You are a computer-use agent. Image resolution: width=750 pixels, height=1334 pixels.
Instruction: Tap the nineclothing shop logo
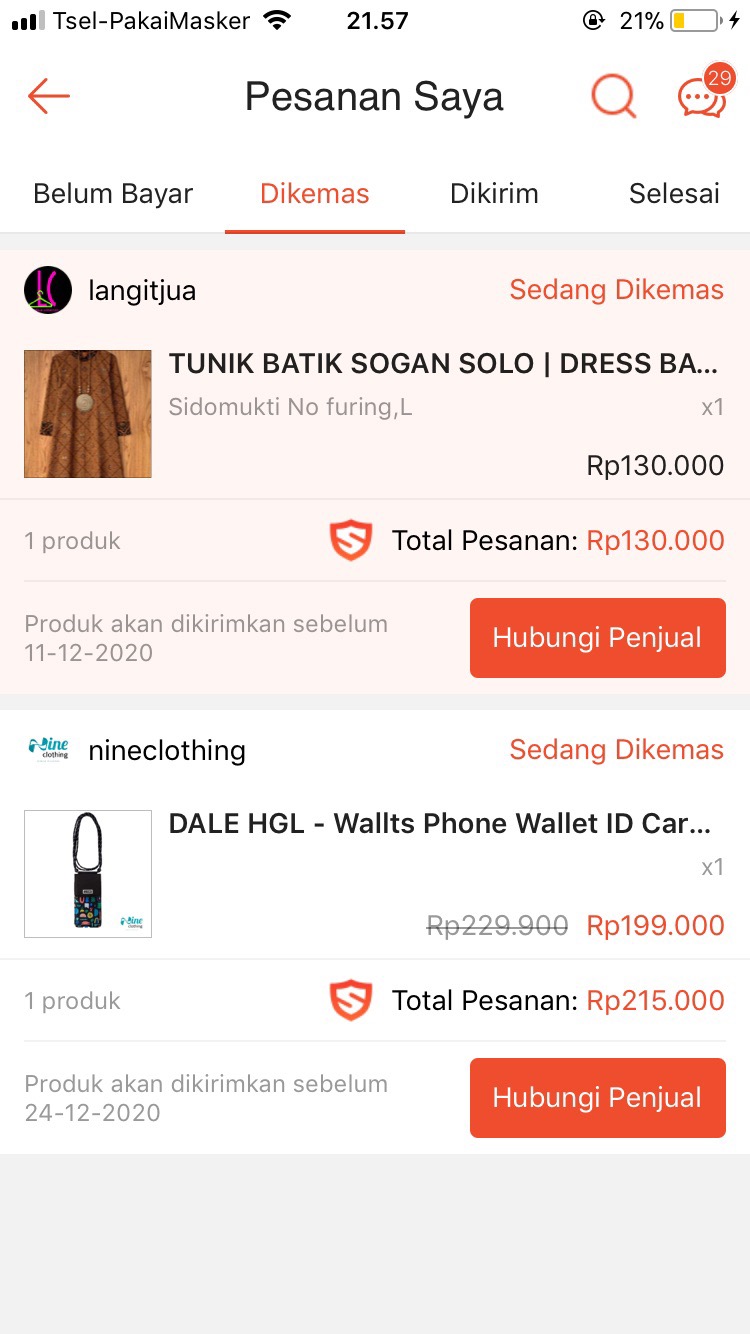46,750
